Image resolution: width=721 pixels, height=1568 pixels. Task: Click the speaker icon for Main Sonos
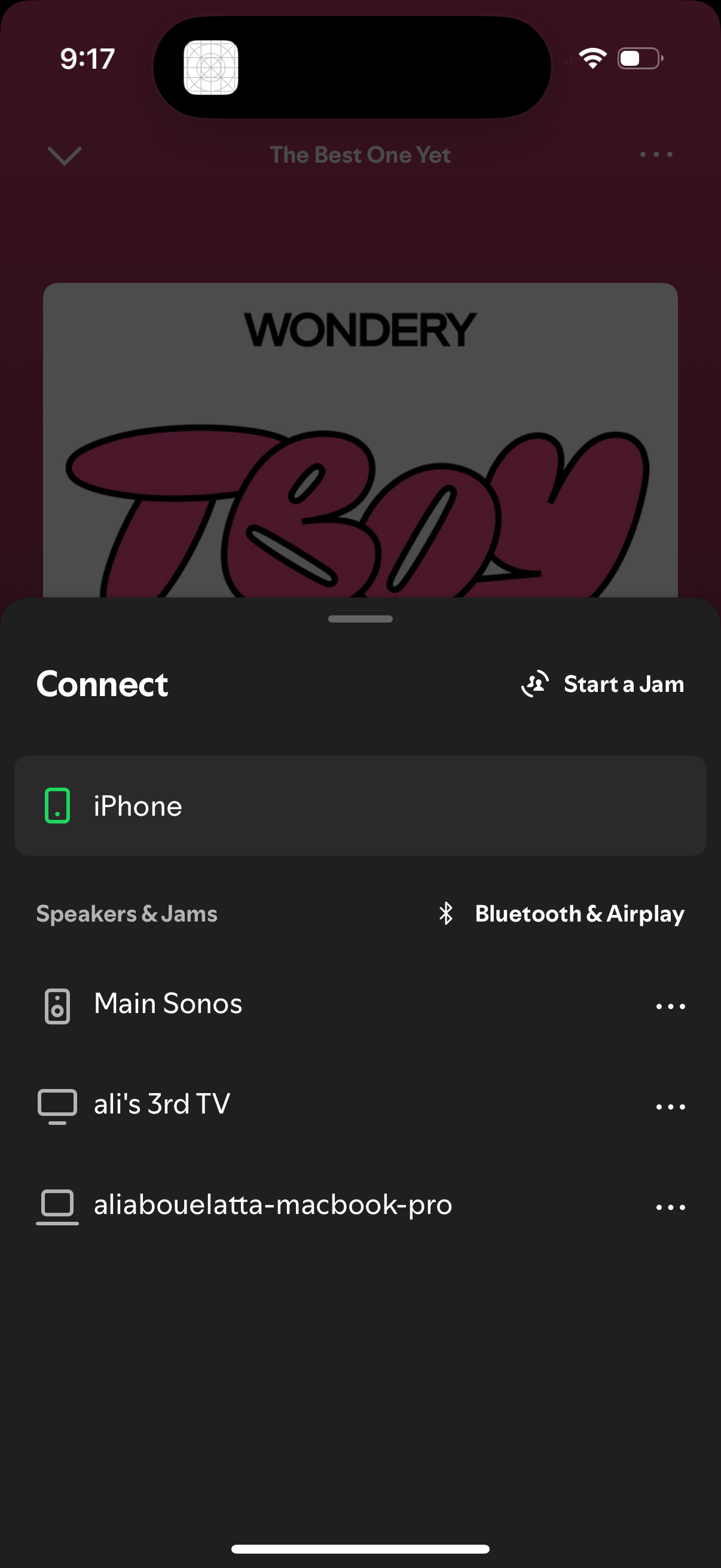click(x=57, y=1006)
